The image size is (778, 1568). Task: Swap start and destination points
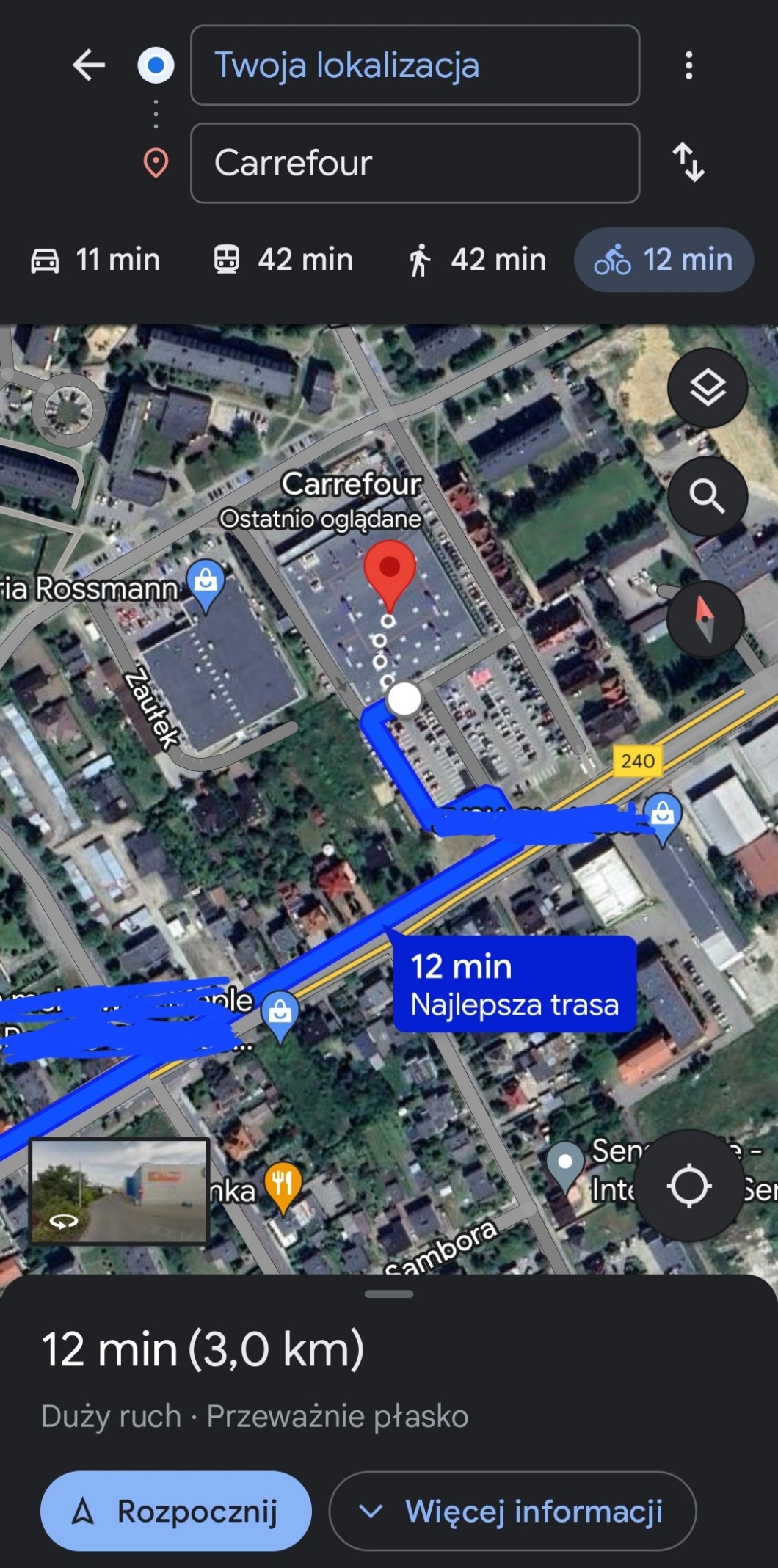pos(688,162)
